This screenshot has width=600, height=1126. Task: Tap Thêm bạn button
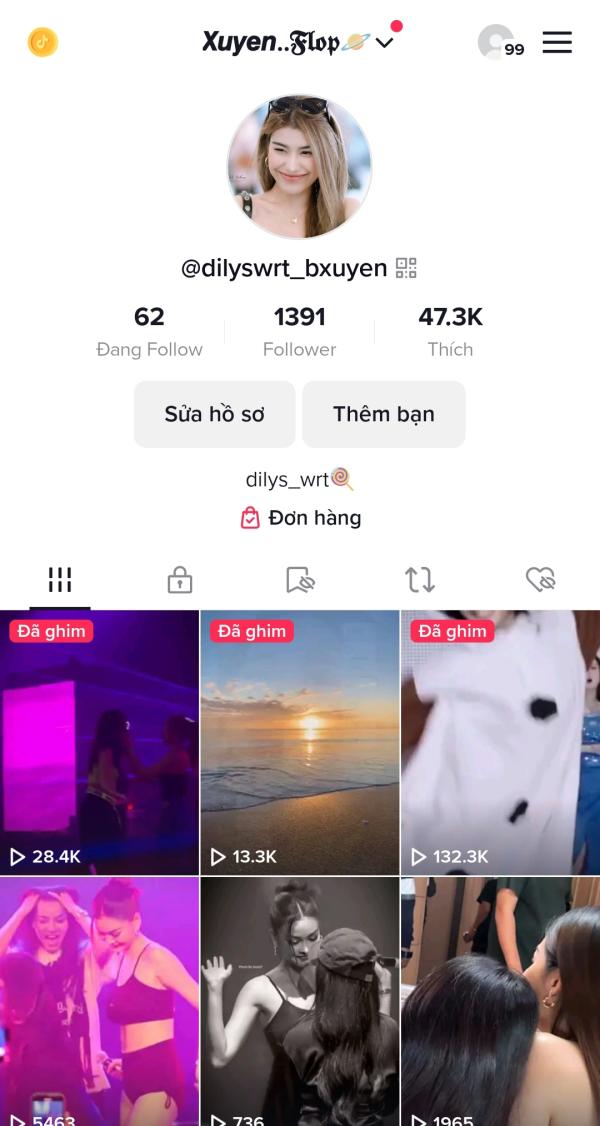click(384, 414)
